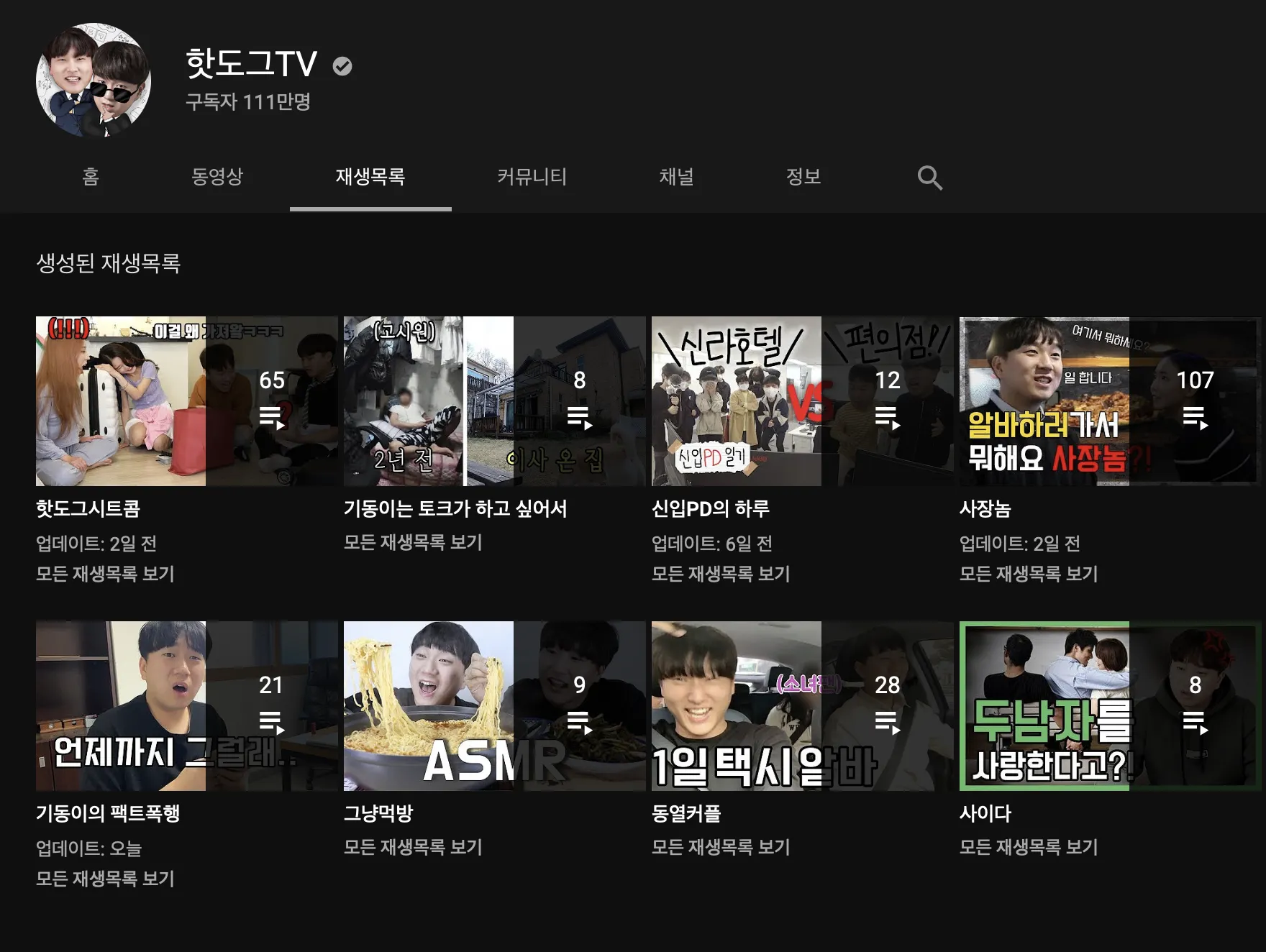
Task: View full playlist link under 핫도그시트콤
Action: pos(105,574)
